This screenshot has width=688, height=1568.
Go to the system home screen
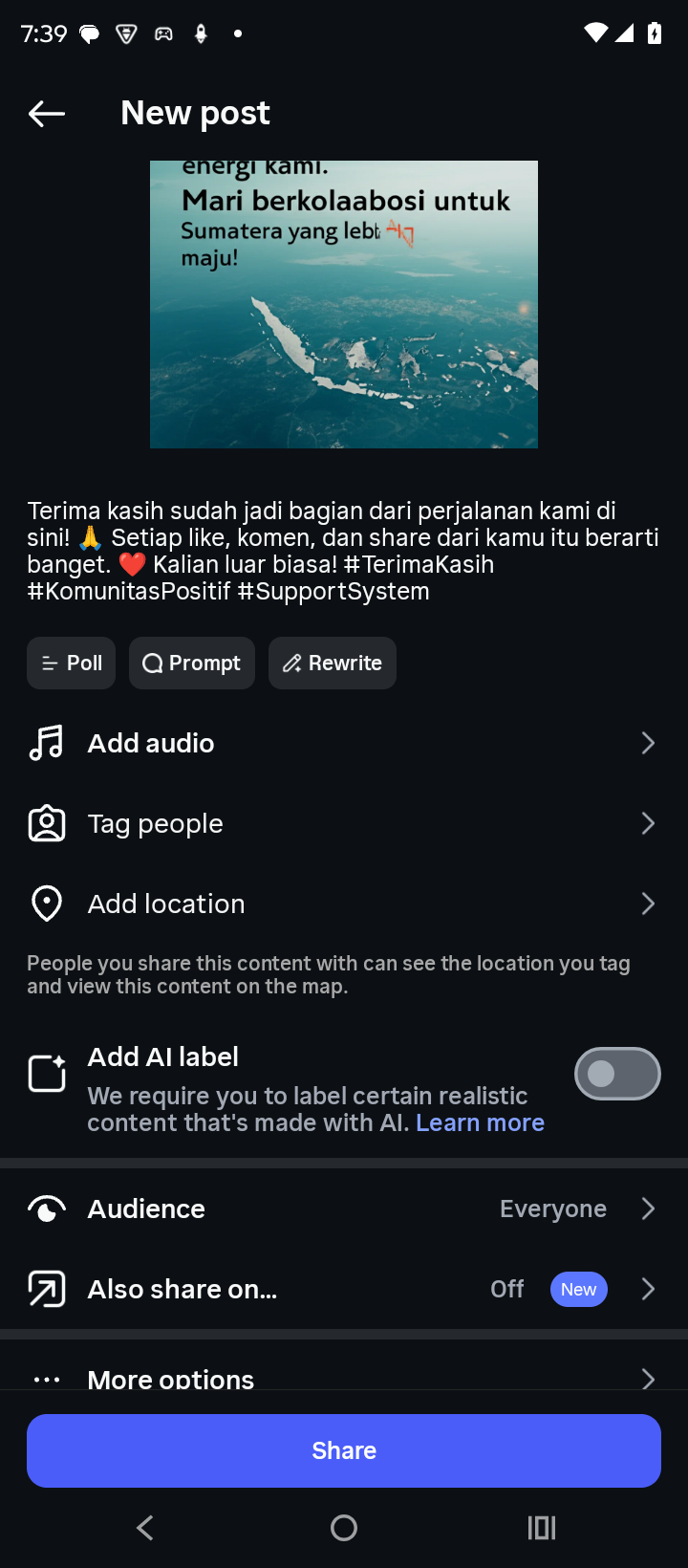(344, 1529)
